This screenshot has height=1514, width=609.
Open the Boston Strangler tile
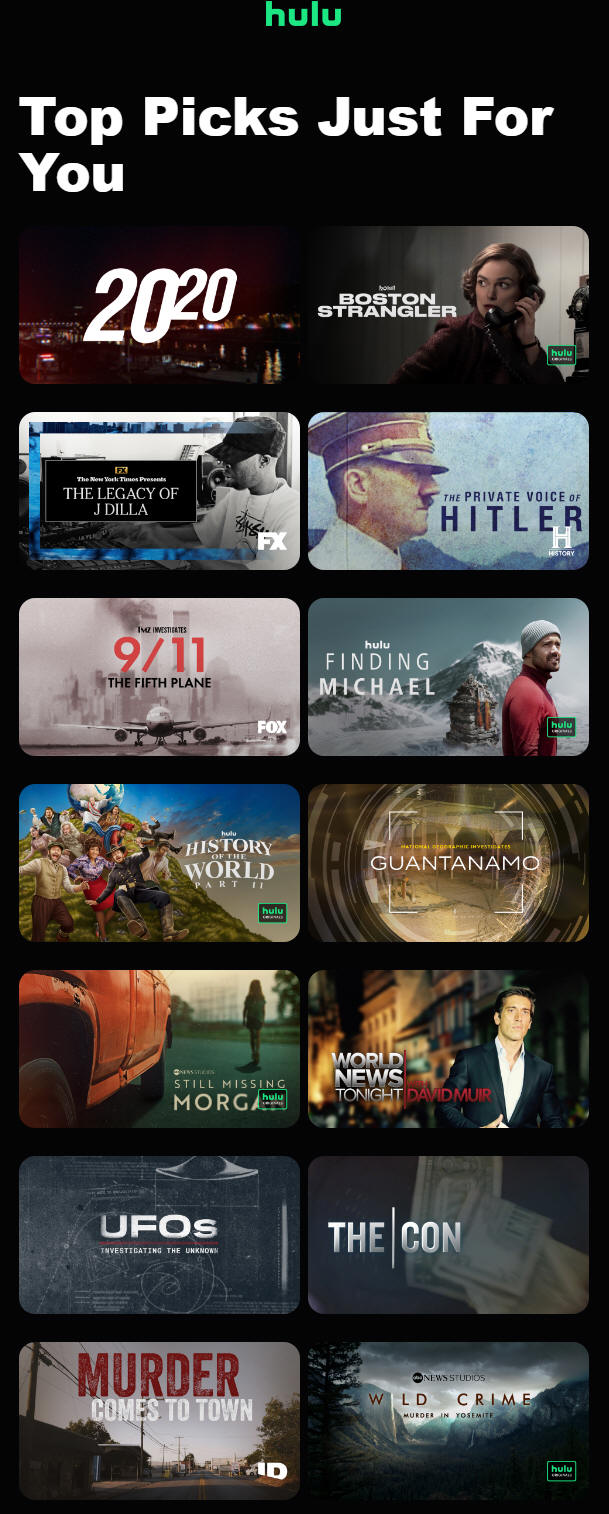point(448,305)
